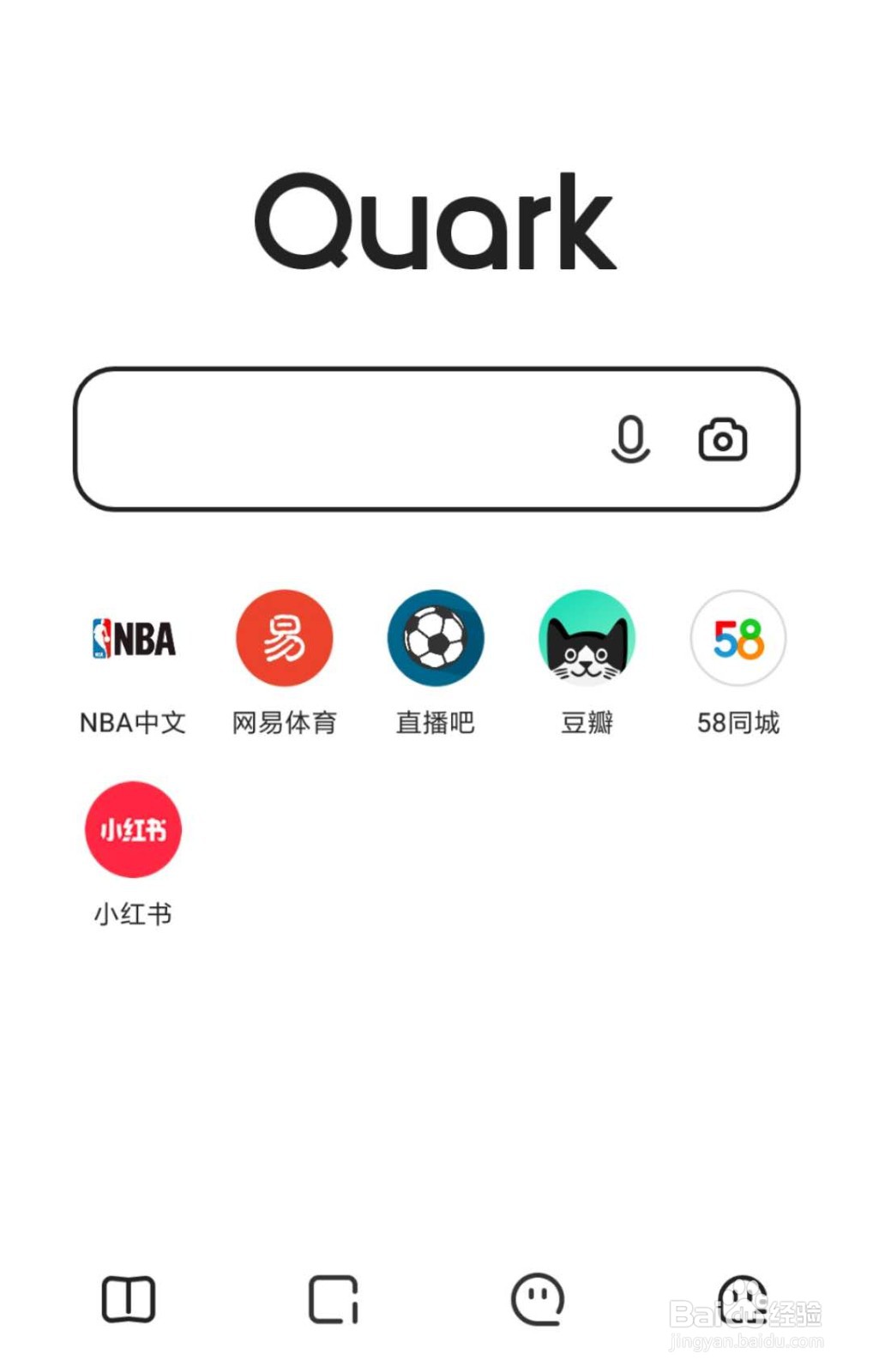Screen dimensions: 873x1372
Task: Open the 网易体育 text link
Action: [283, 723]
